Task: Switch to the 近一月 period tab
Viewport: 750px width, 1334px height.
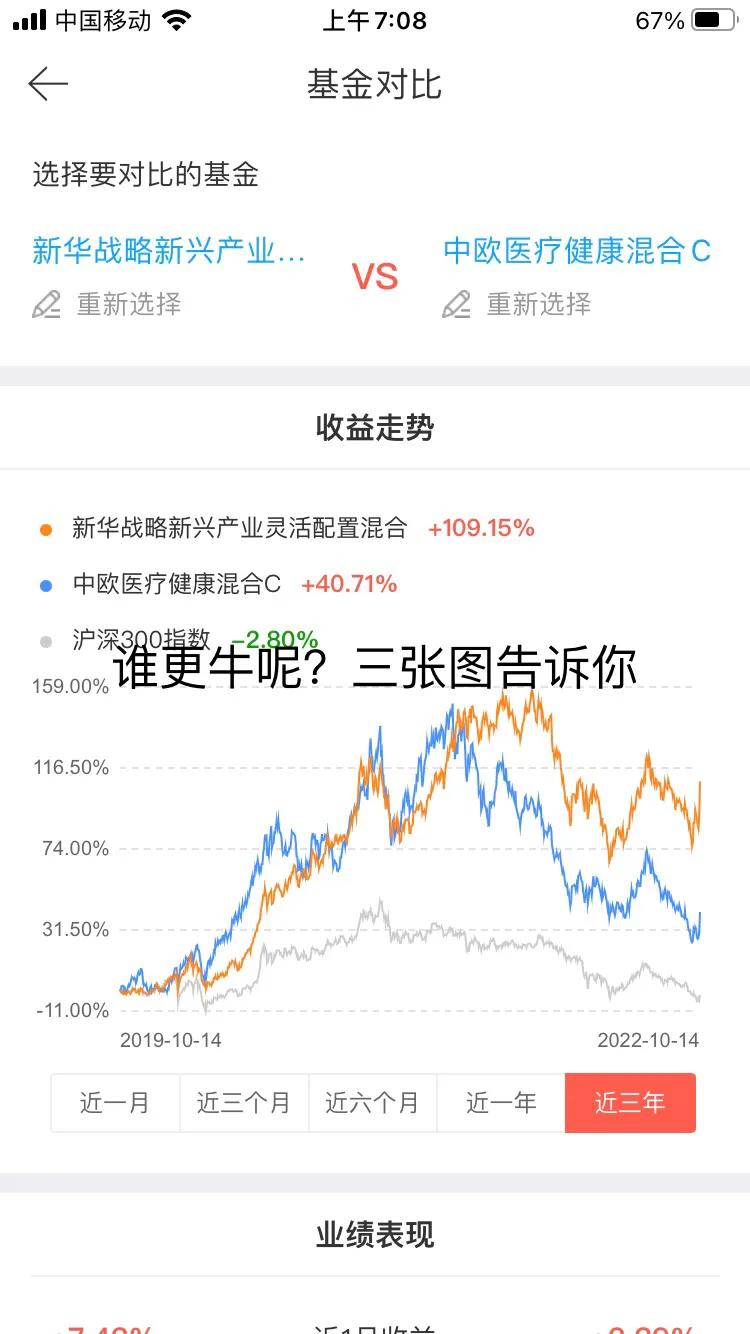Action: pyautogui.click(x=115, y=1103)
